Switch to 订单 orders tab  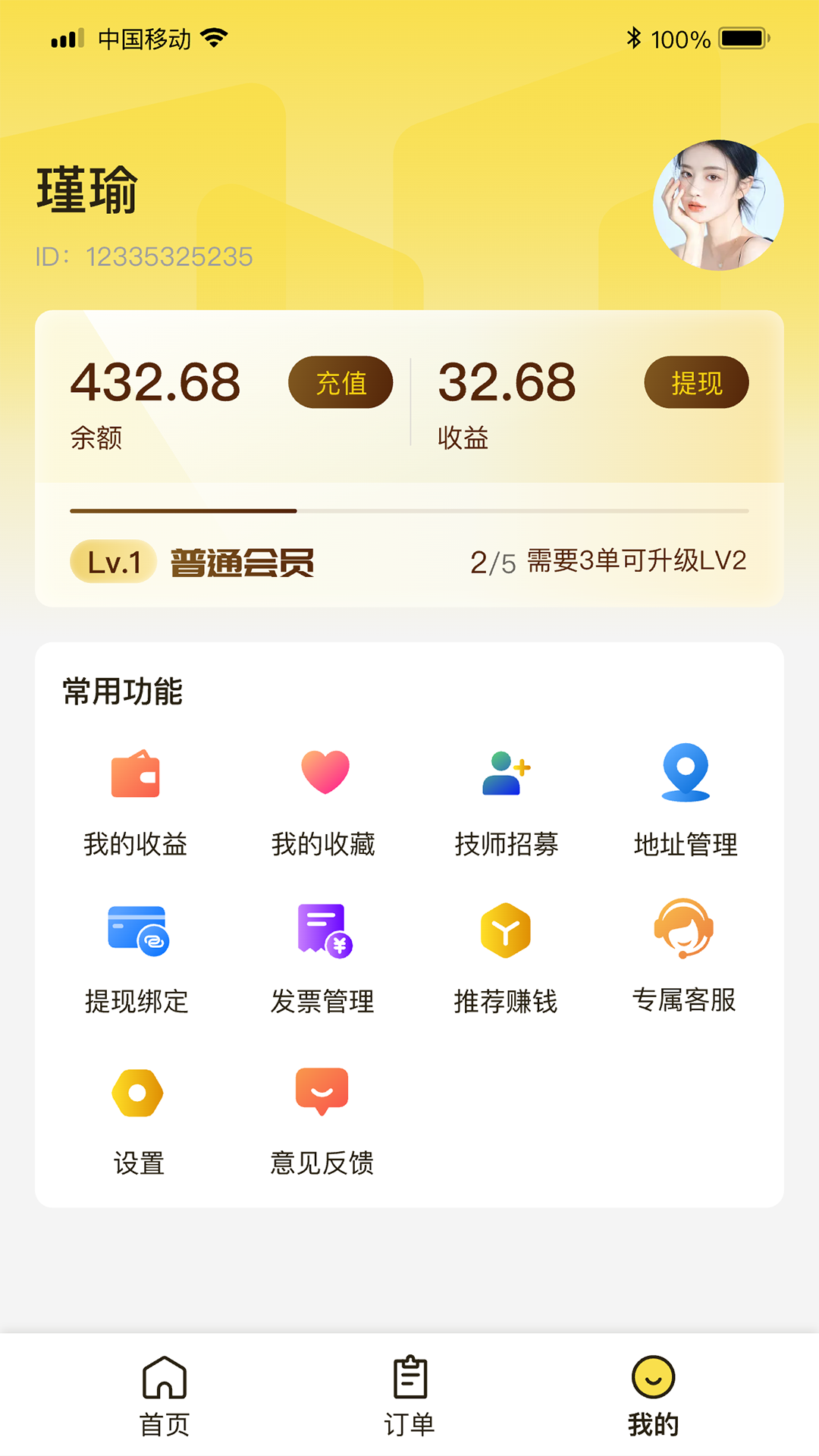tap(409, 1398)
